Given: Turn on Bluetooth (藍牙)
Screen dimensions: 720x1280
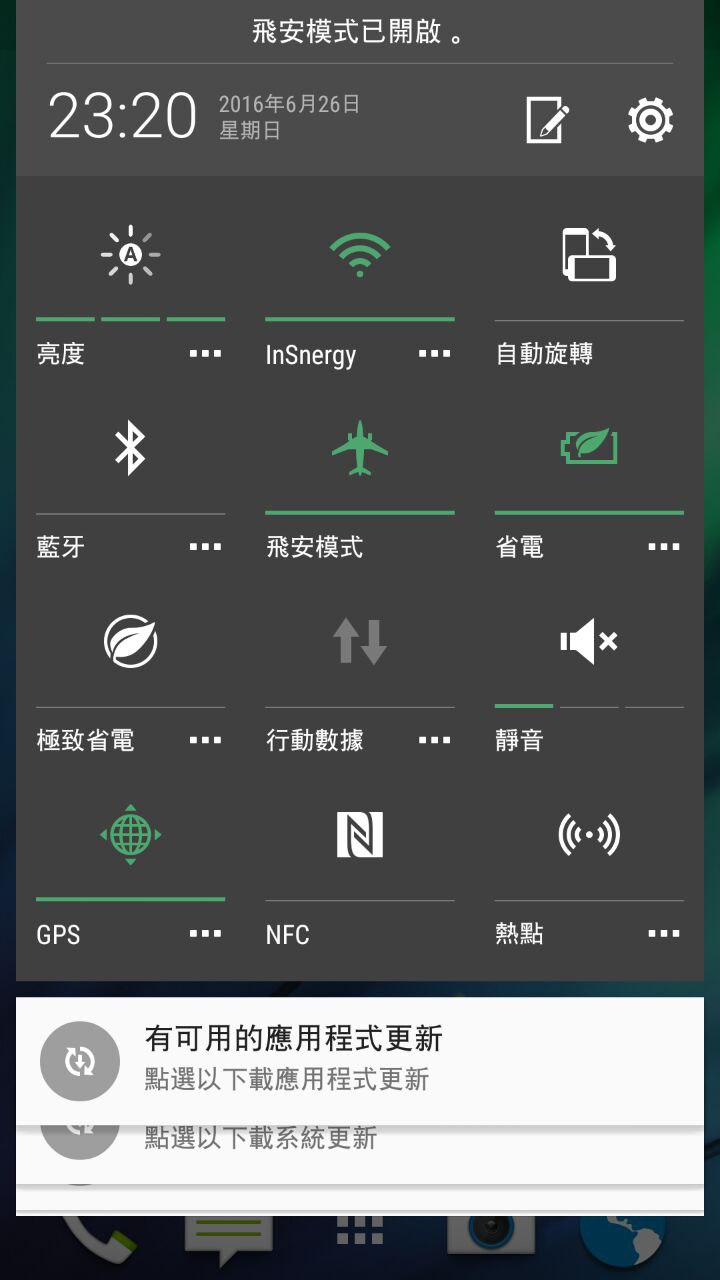Looking at the screenshot, I should pyautogui.click(x=130, y=448).
